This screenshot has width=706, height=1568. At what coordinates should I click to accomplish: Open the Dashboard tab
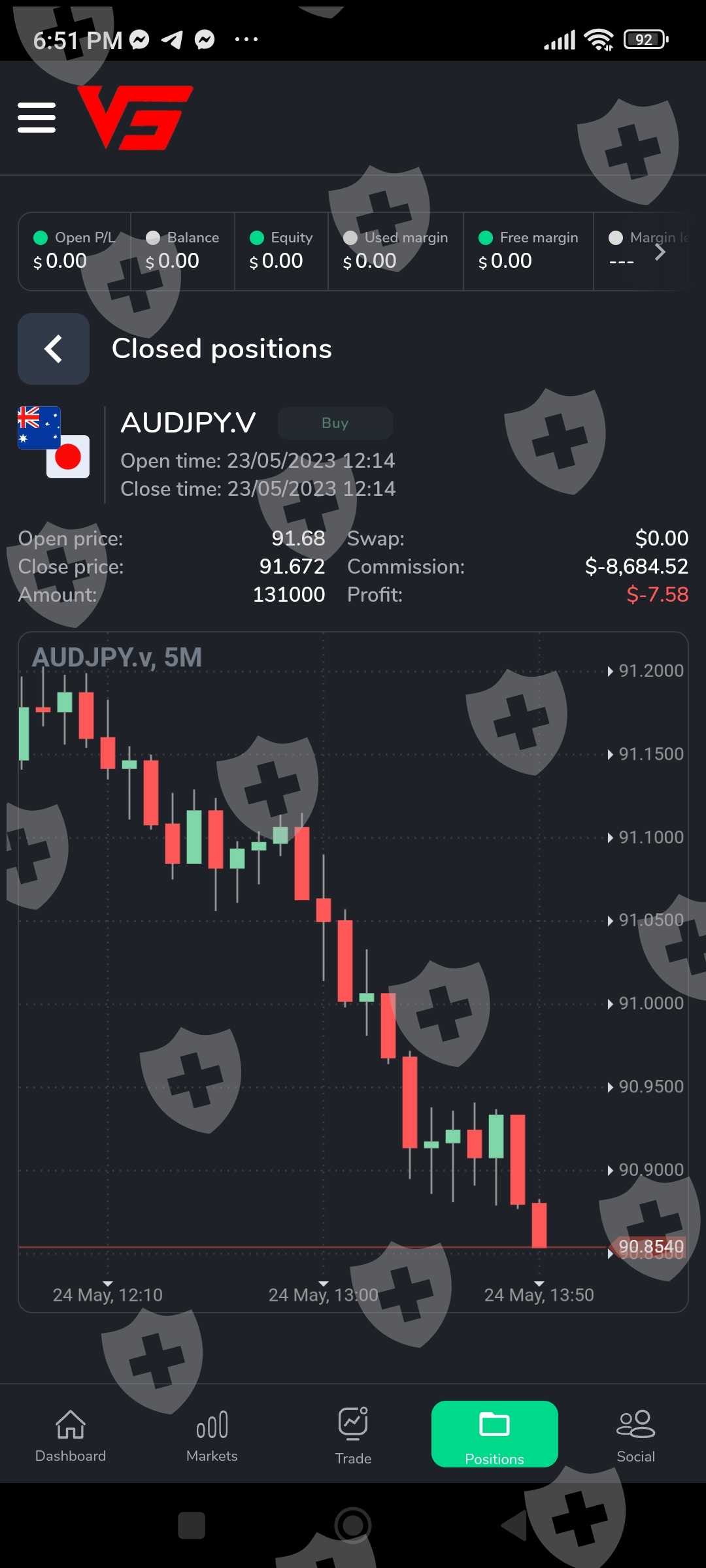click(71, 1436)
